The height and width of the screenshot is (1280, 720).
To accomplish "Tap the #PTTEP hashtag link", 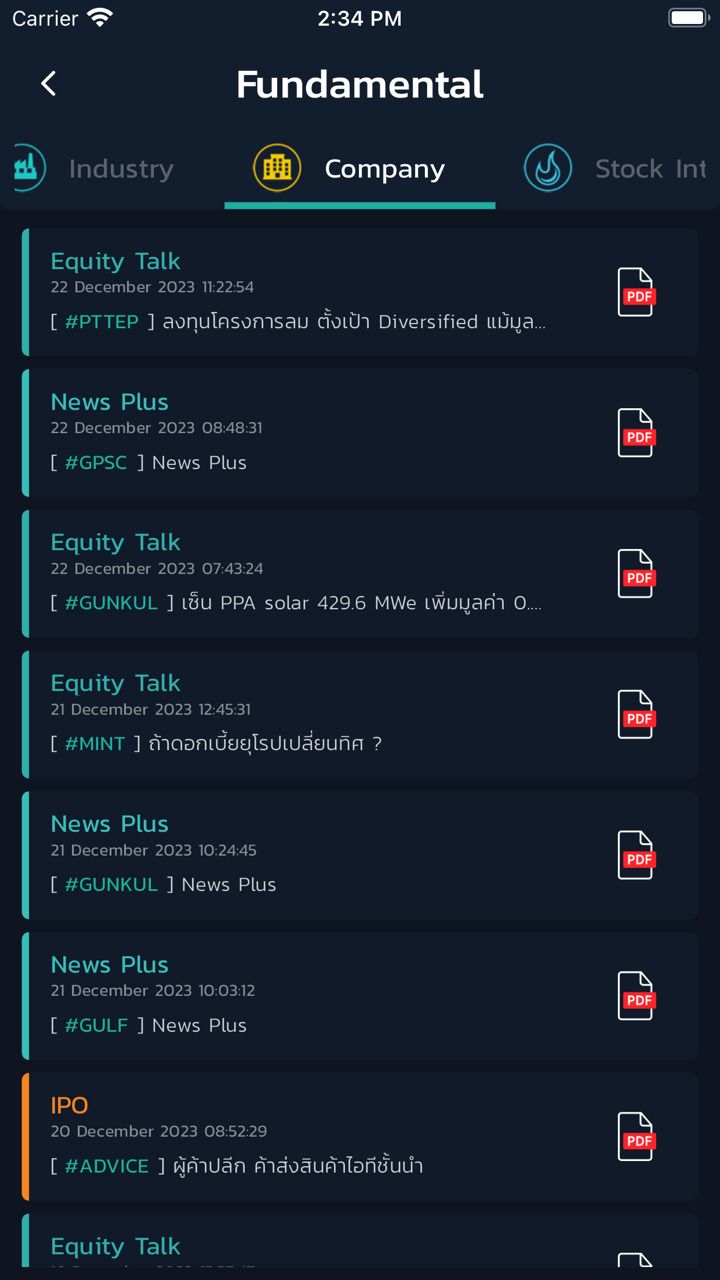I will 100,321.
